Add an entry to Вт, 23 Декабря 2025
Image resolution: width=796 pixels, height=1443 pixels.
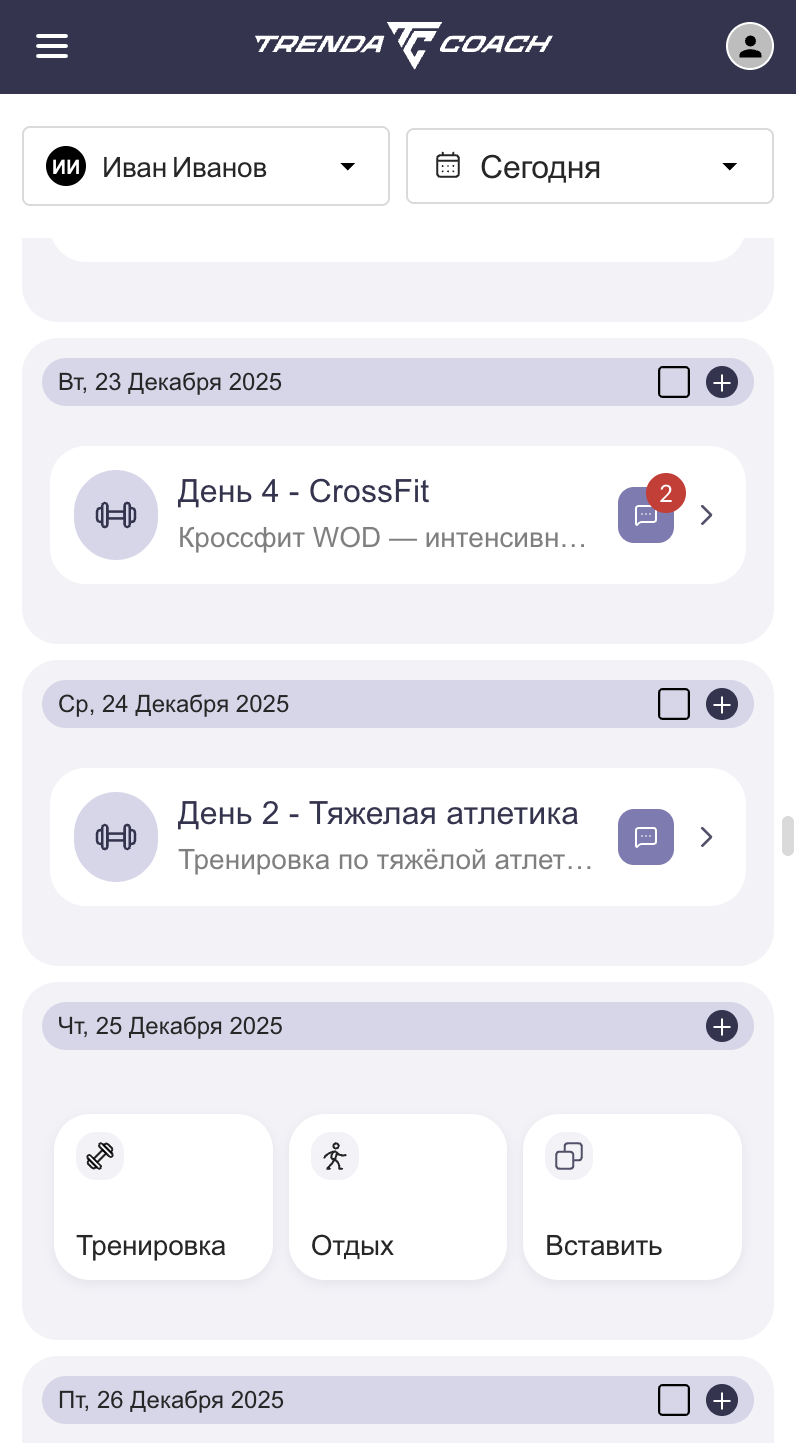(722, 382)
